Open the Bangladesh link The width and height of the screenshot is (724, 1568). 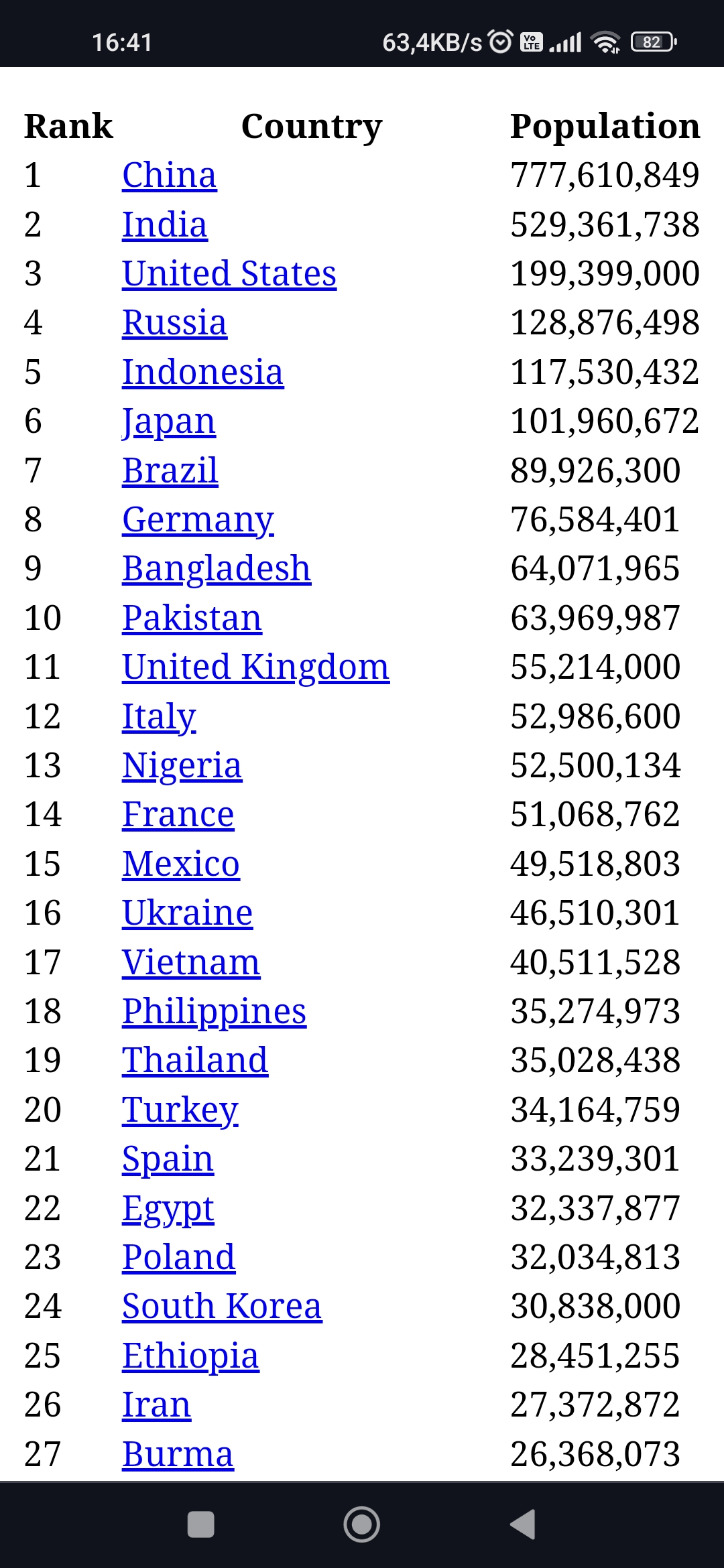point(216,569)
